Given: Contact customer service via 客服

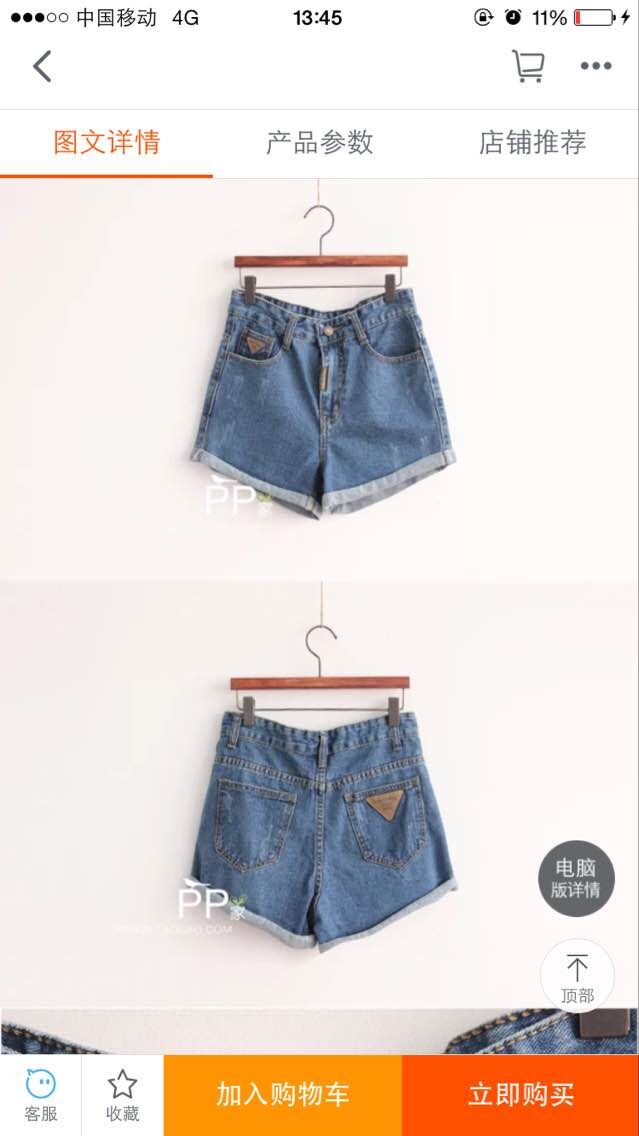Looking at the screenshot, I should click(x=40, y=1095).
